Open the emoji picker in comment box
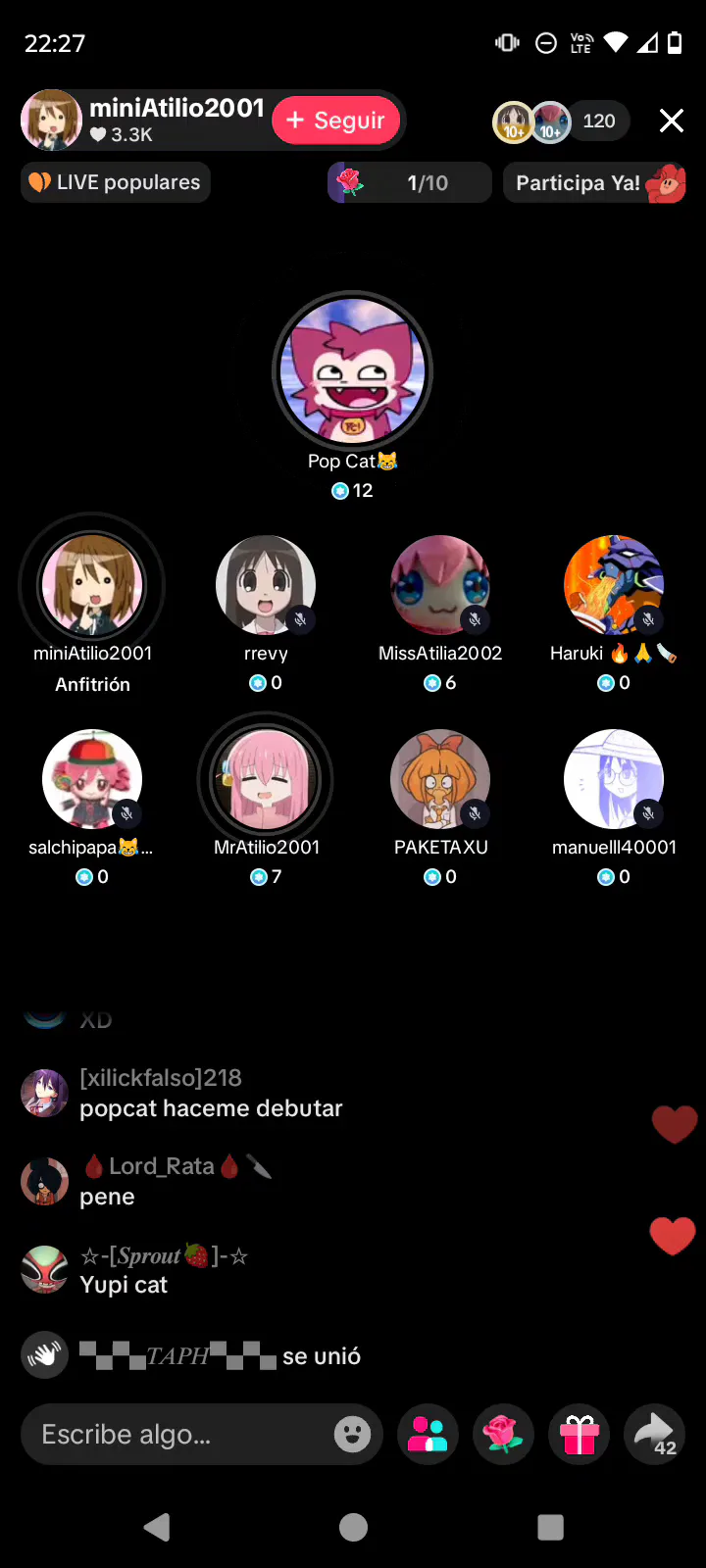The image size is (706, 1568). (x=352, y=1435)
